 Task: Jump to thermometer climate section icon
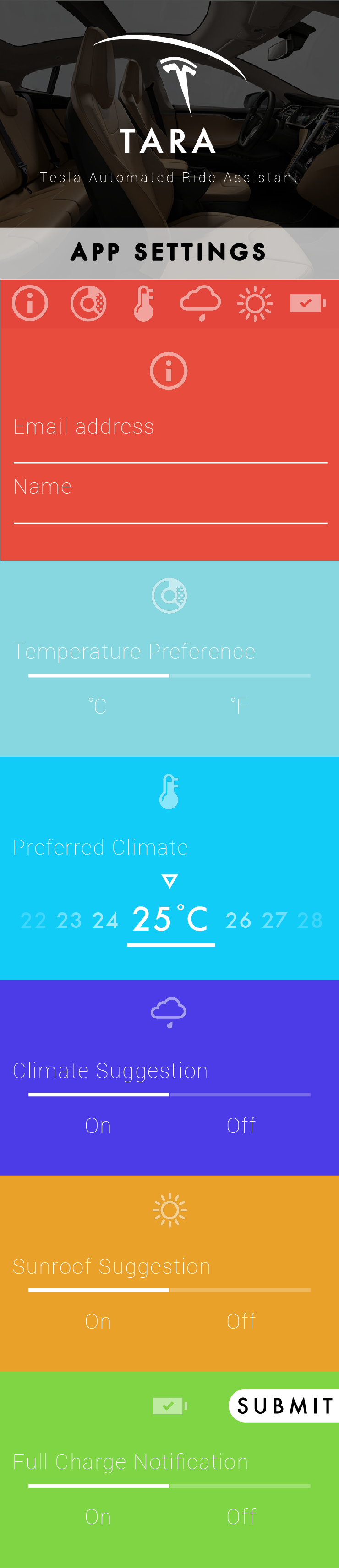tap(144, 302)
